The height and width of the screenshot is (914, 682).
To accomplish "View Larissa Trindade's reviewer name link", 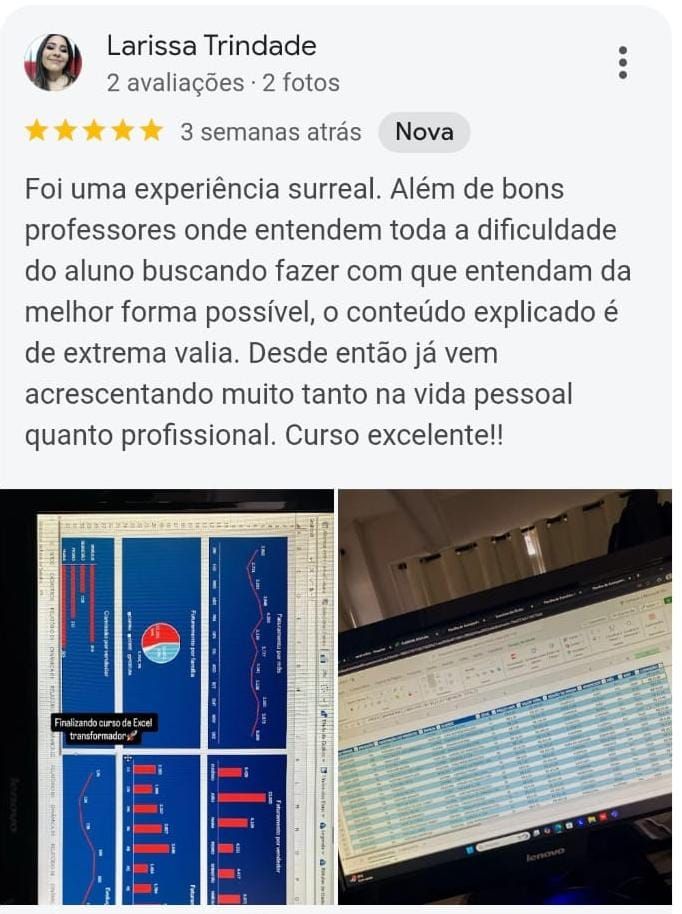I will coord(211,46).
